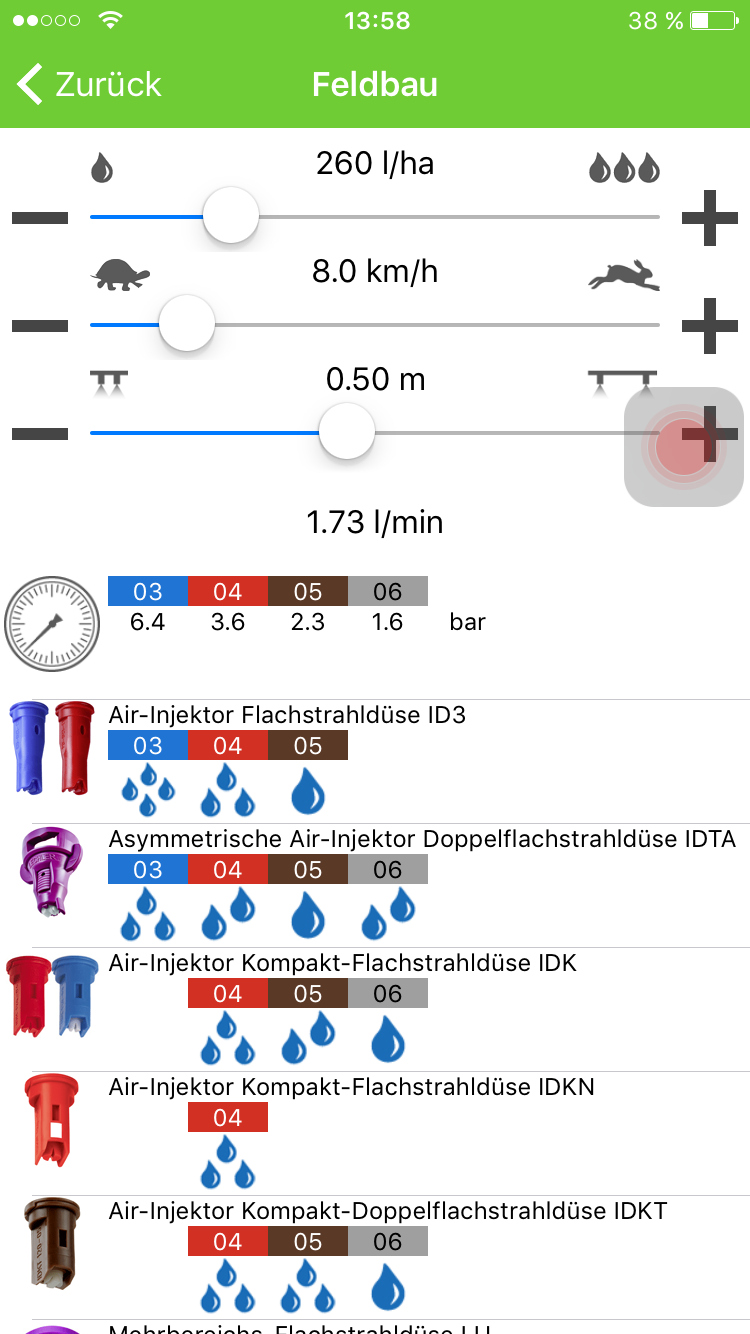750x1334 pixels.
Task: Decrease the l/ha application rate
Action: coord(40,218)
